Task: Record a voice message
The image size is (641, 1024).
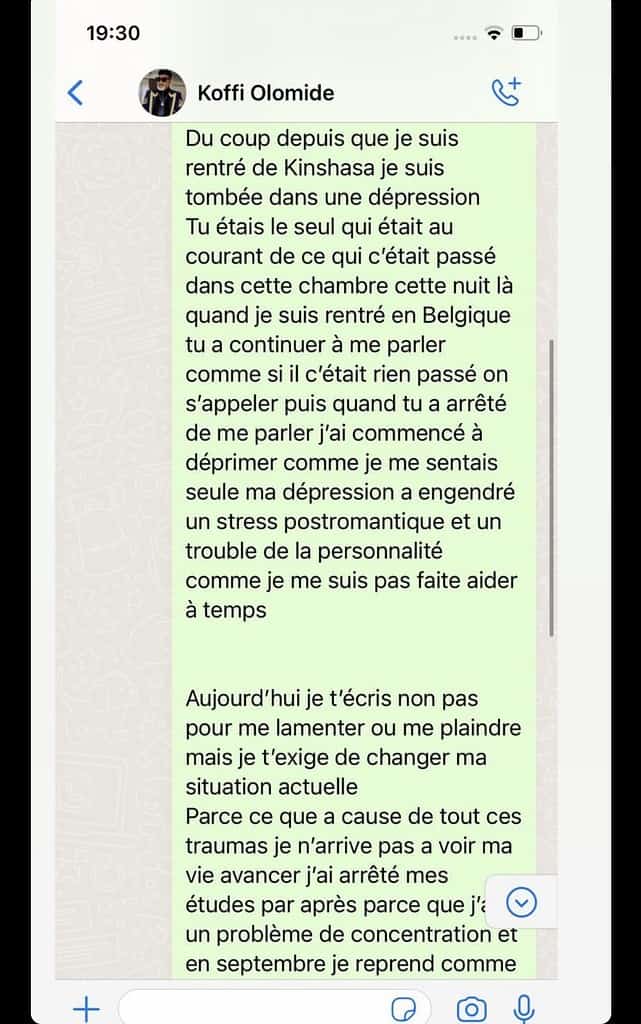Action: coord(524,1008)
